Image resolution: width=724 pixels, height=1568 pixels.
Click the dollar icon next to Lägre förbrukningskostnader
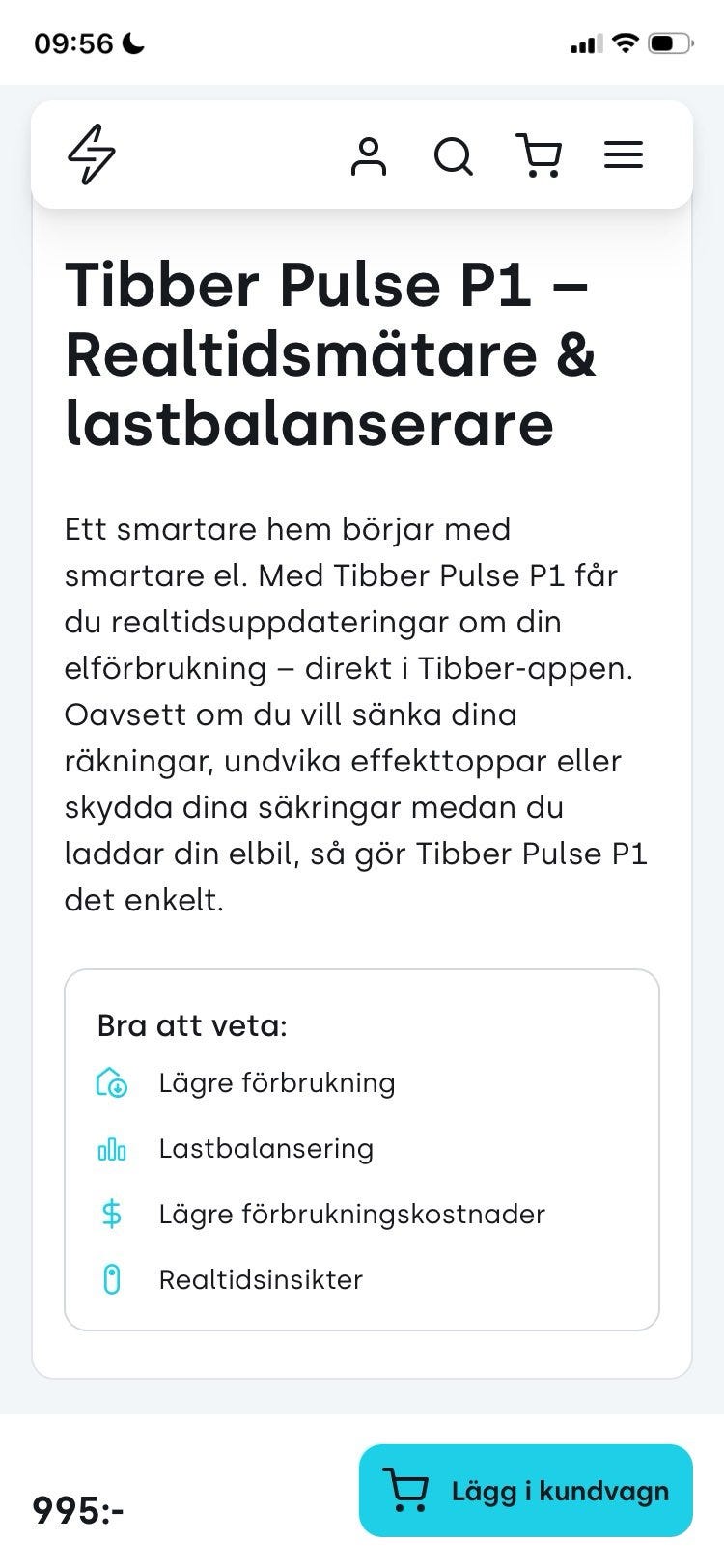coord(112,1214)
